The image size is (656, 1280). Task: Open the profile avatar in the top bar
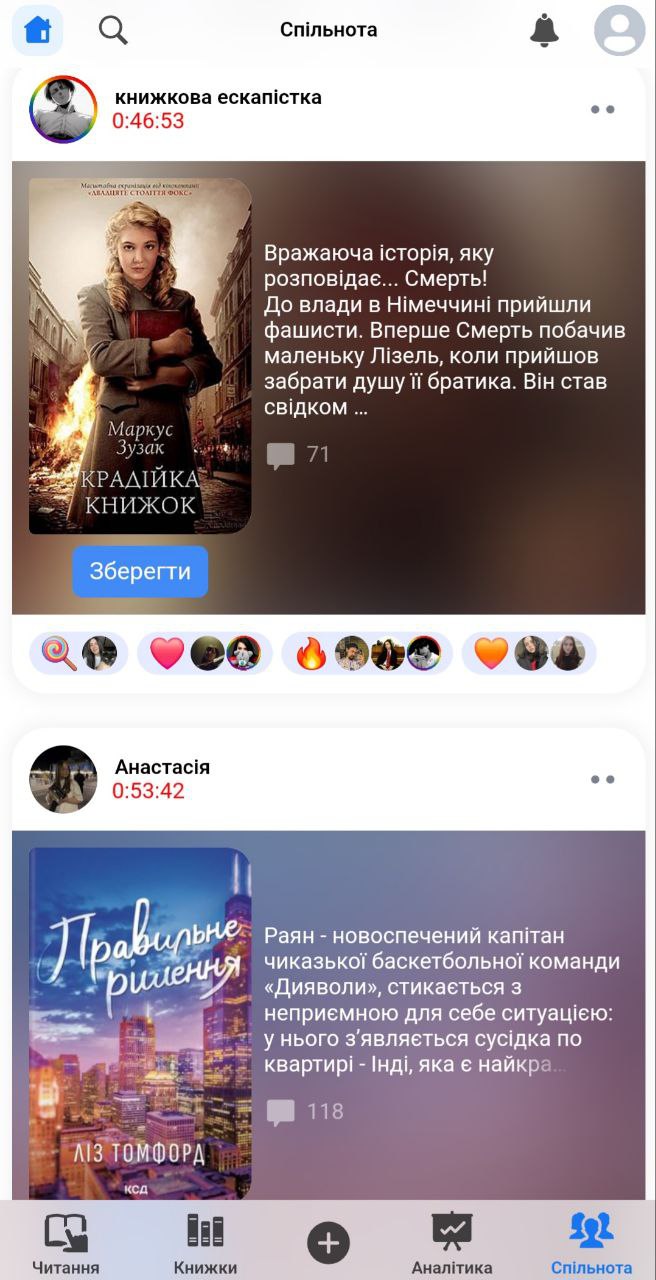[619, 30]
